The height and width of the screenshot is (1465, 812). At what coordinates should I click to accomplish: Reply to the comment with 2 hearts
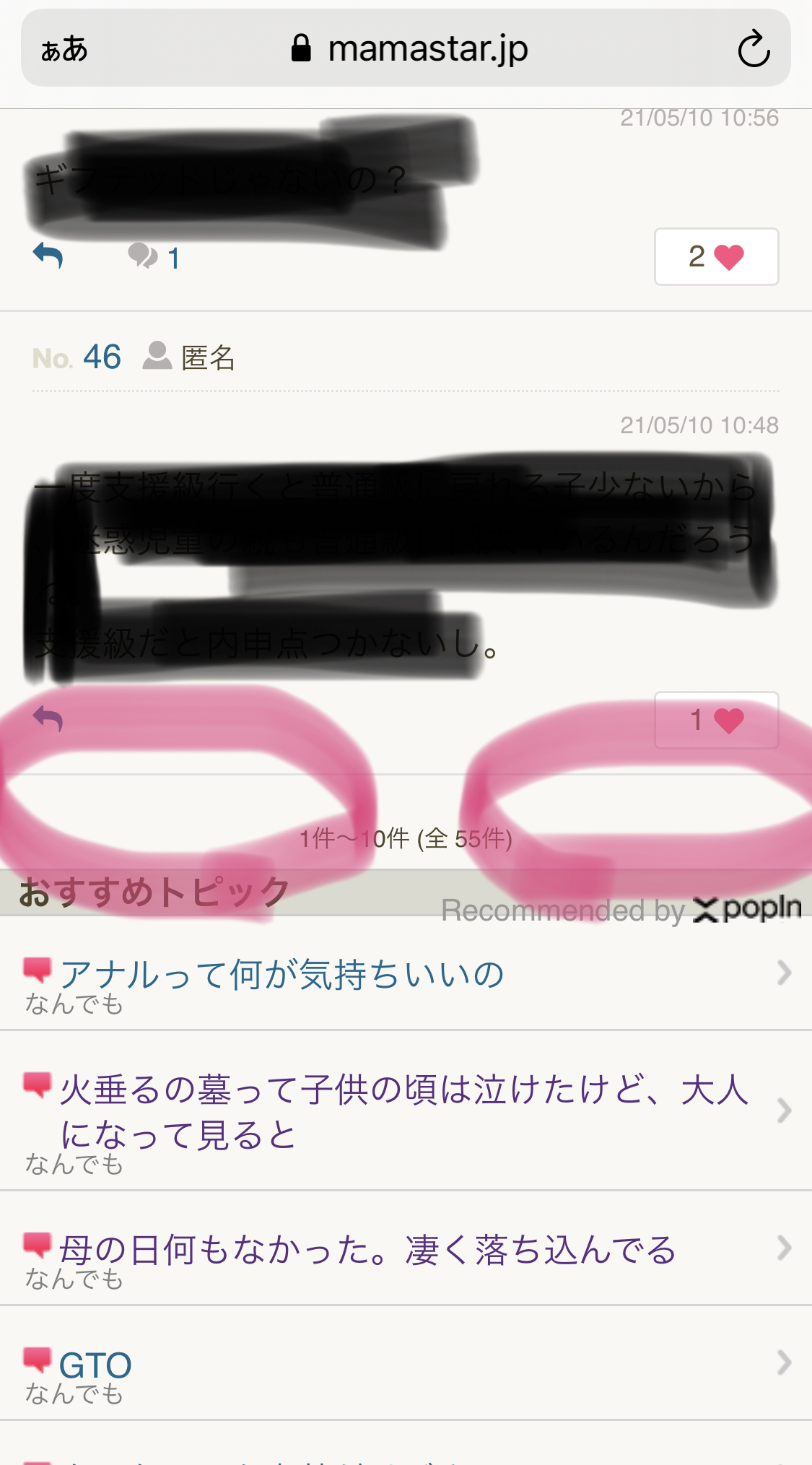pyautogui.click(x=48, y=256)
